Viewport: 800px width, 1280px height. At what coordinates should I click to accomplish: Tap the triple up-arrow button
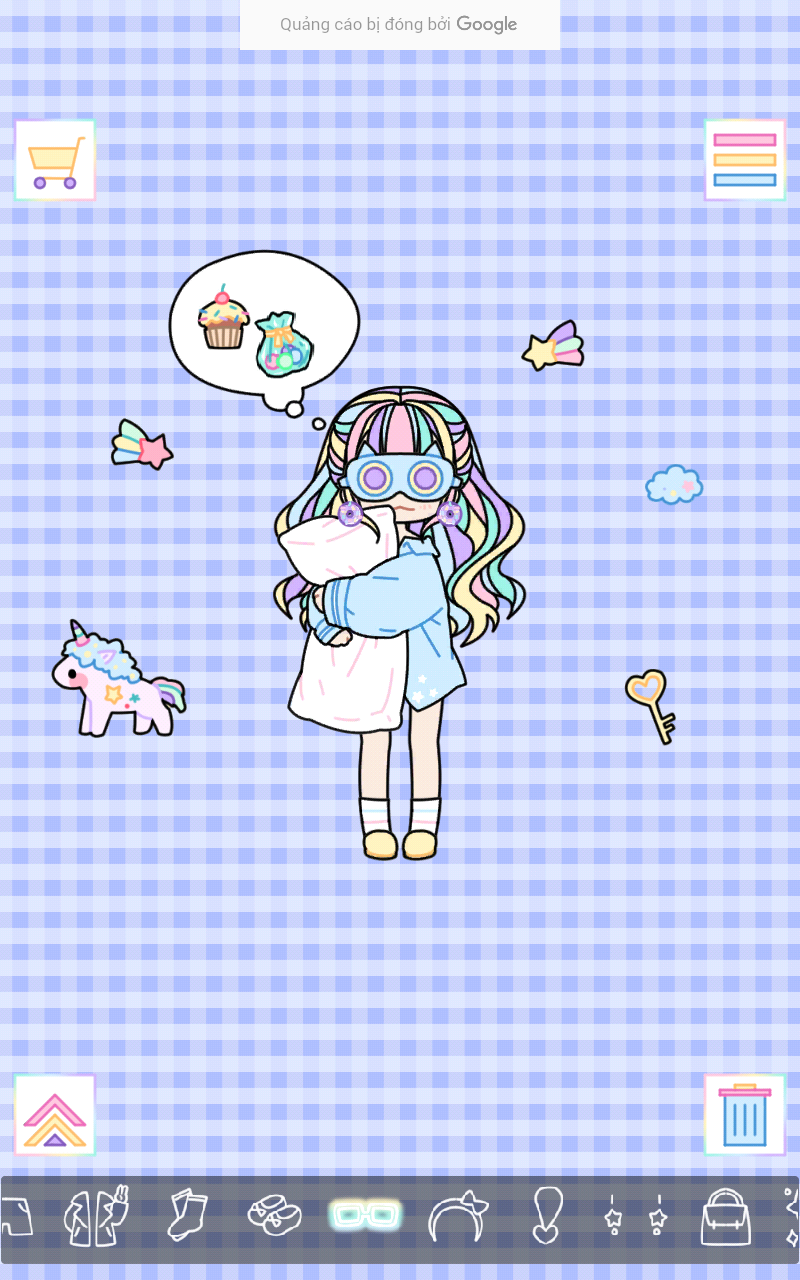click(x=55, y=1115)
